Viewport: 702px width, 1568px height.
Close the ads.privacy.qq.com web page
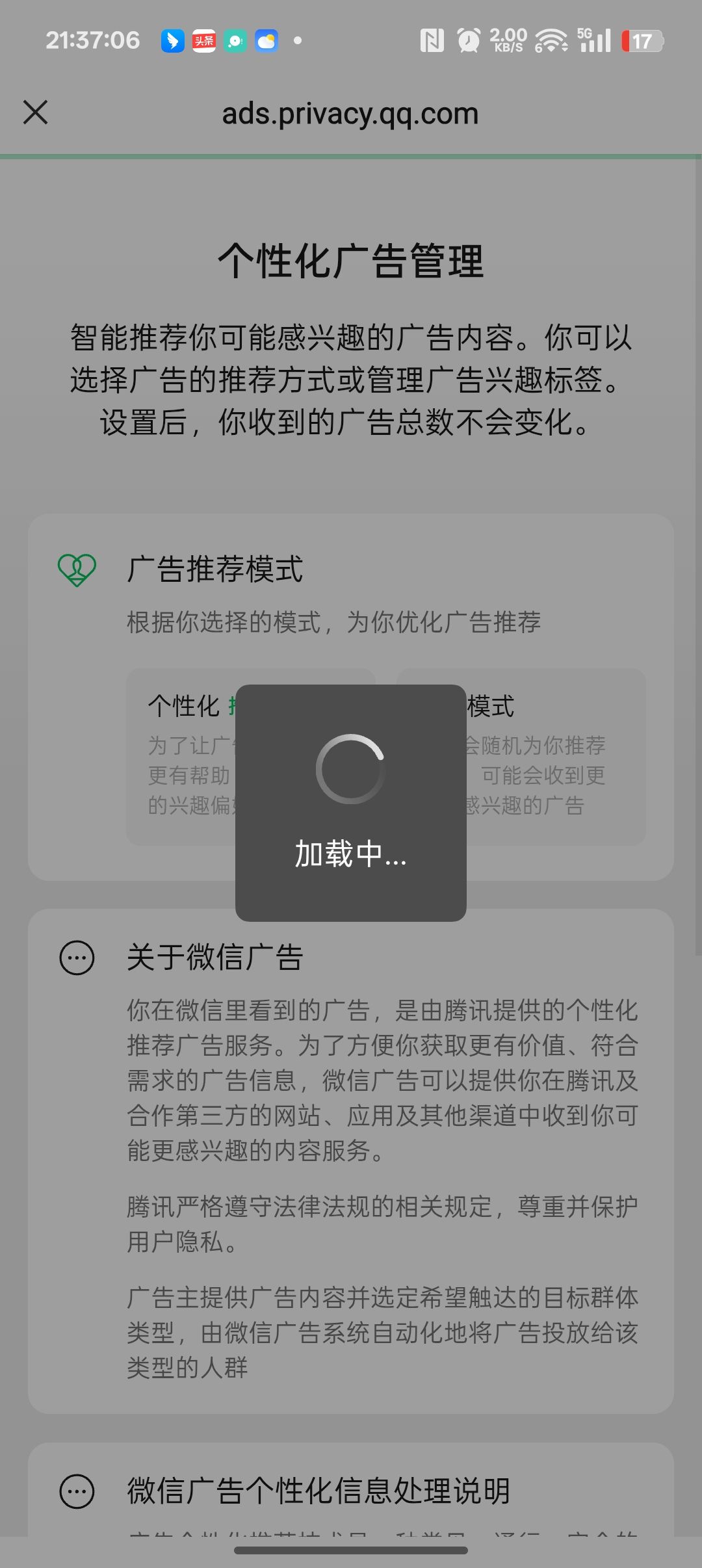(36, 112)
